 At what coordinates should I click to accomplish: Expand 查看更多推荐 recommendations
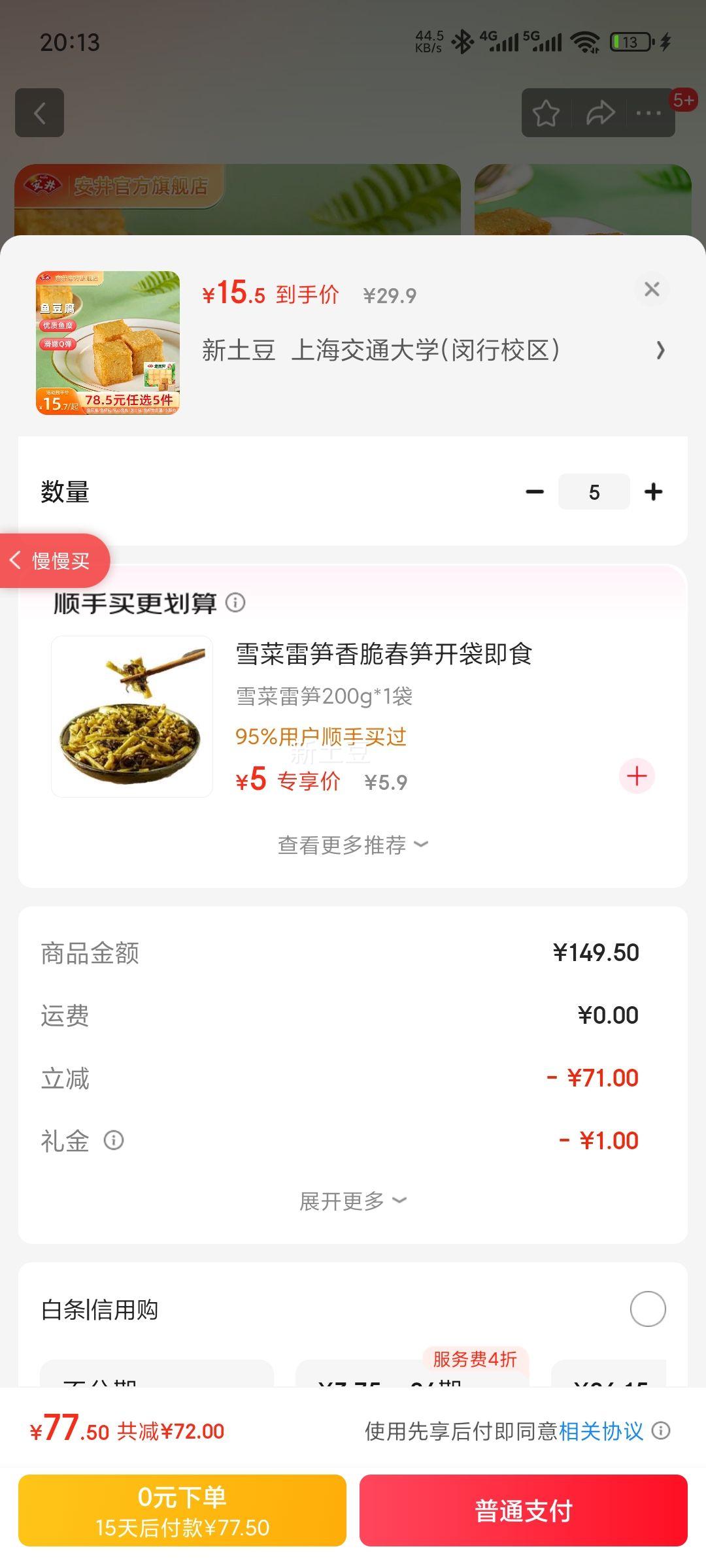(x=352, y=843)
